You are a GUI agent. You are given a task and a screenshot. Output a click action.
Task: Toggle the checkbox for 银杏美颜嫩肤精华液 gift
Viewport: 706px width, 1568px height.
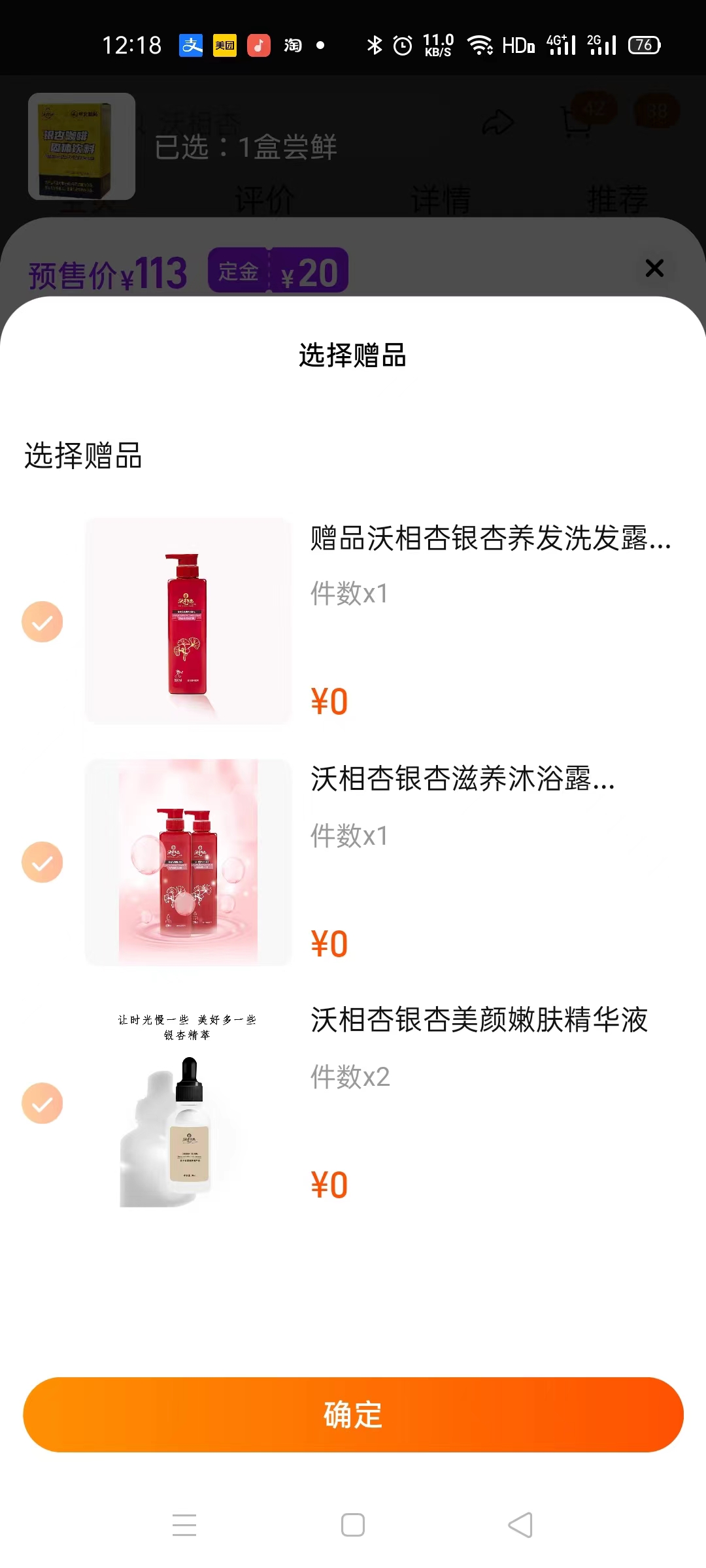click(x=42, y=1103)
